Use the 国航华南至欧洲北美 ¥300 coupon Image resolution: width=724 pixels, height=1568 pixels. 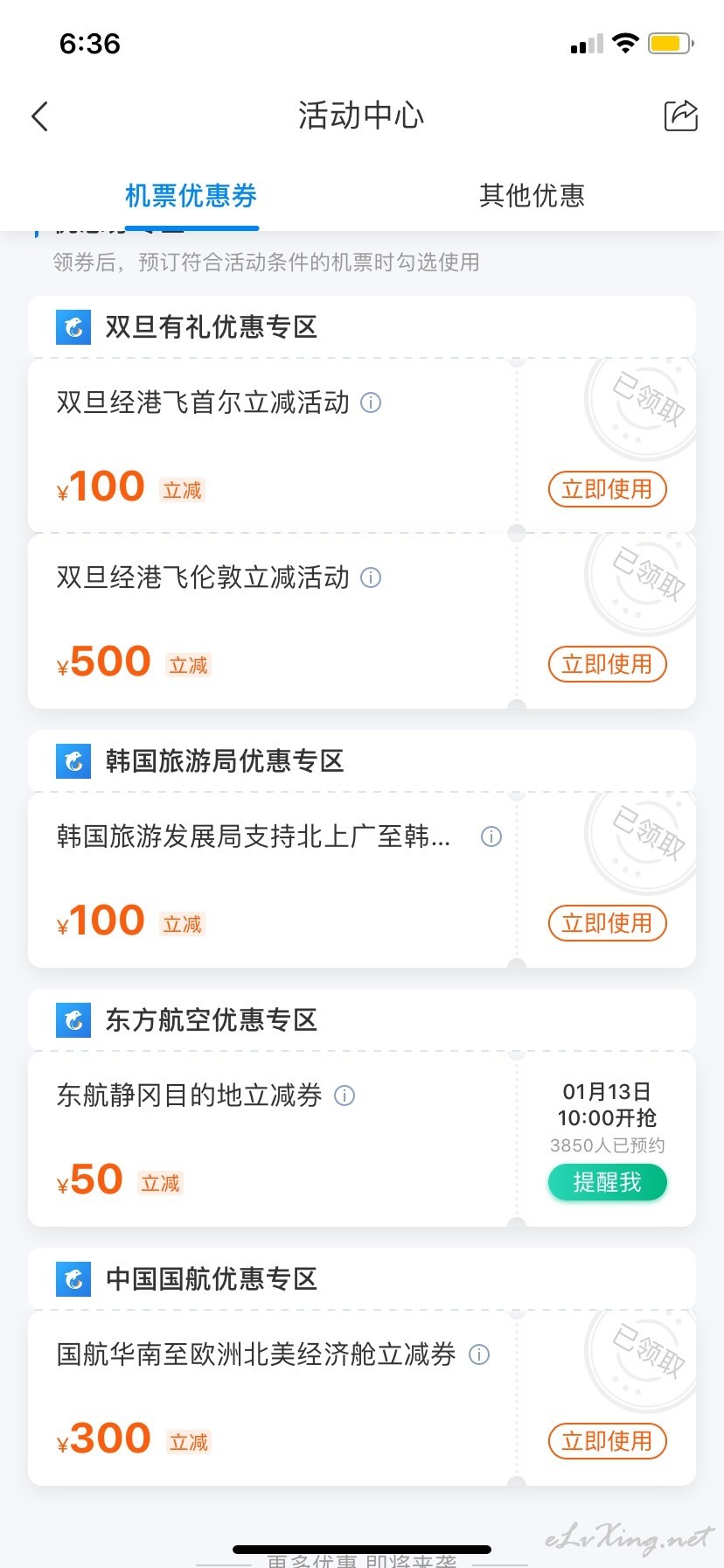608,1441
